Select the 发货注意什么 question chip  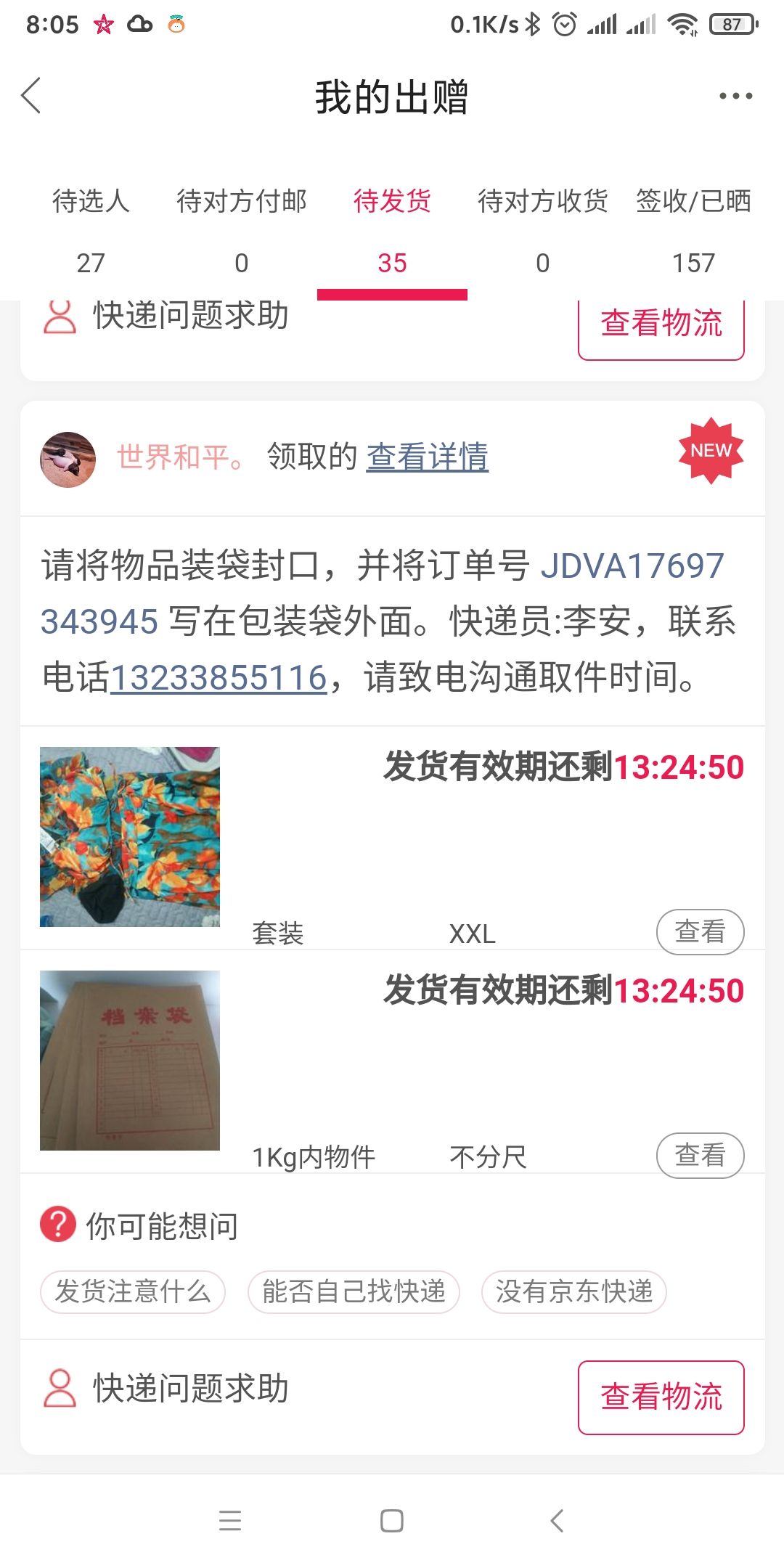133,1291
